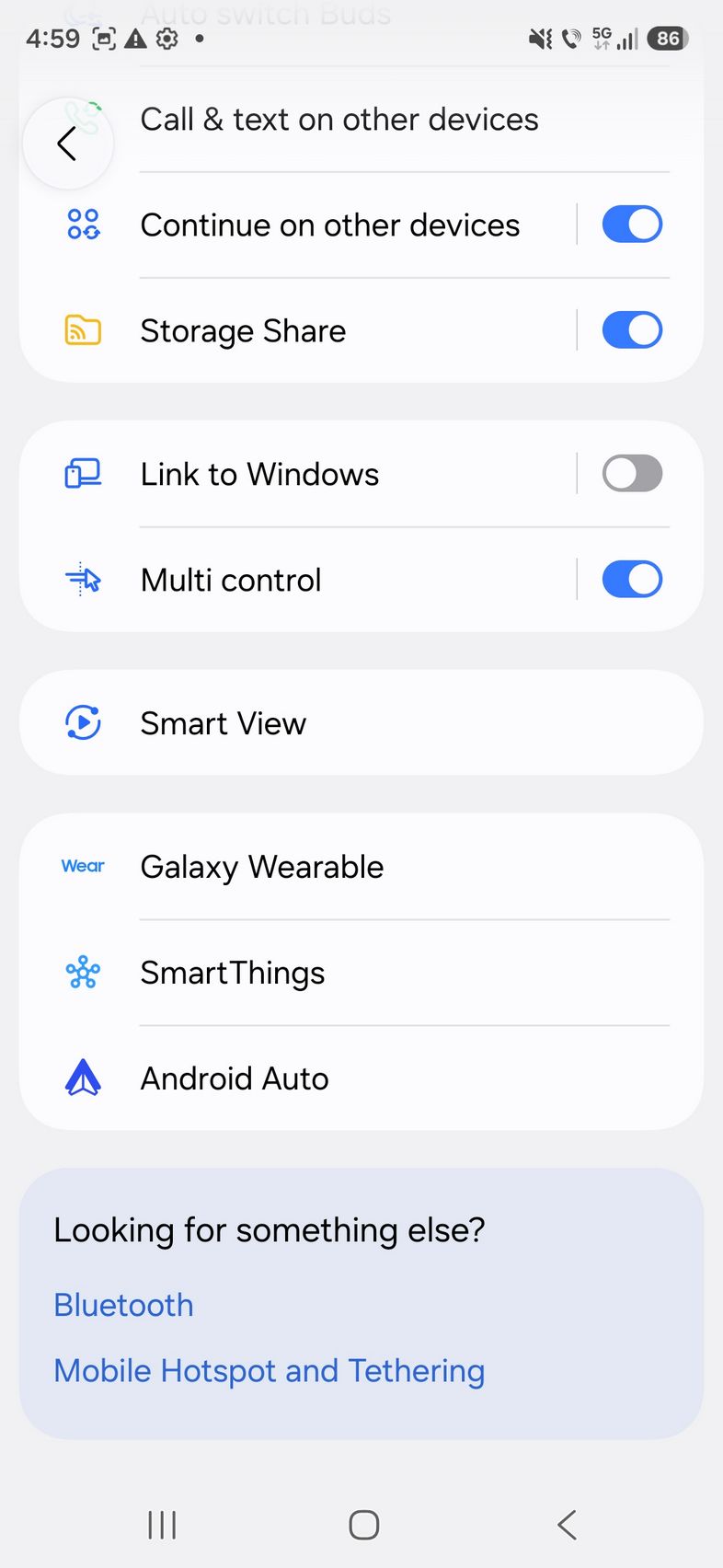
Task: Follow the Bluetooth link
Action: 123,1305
